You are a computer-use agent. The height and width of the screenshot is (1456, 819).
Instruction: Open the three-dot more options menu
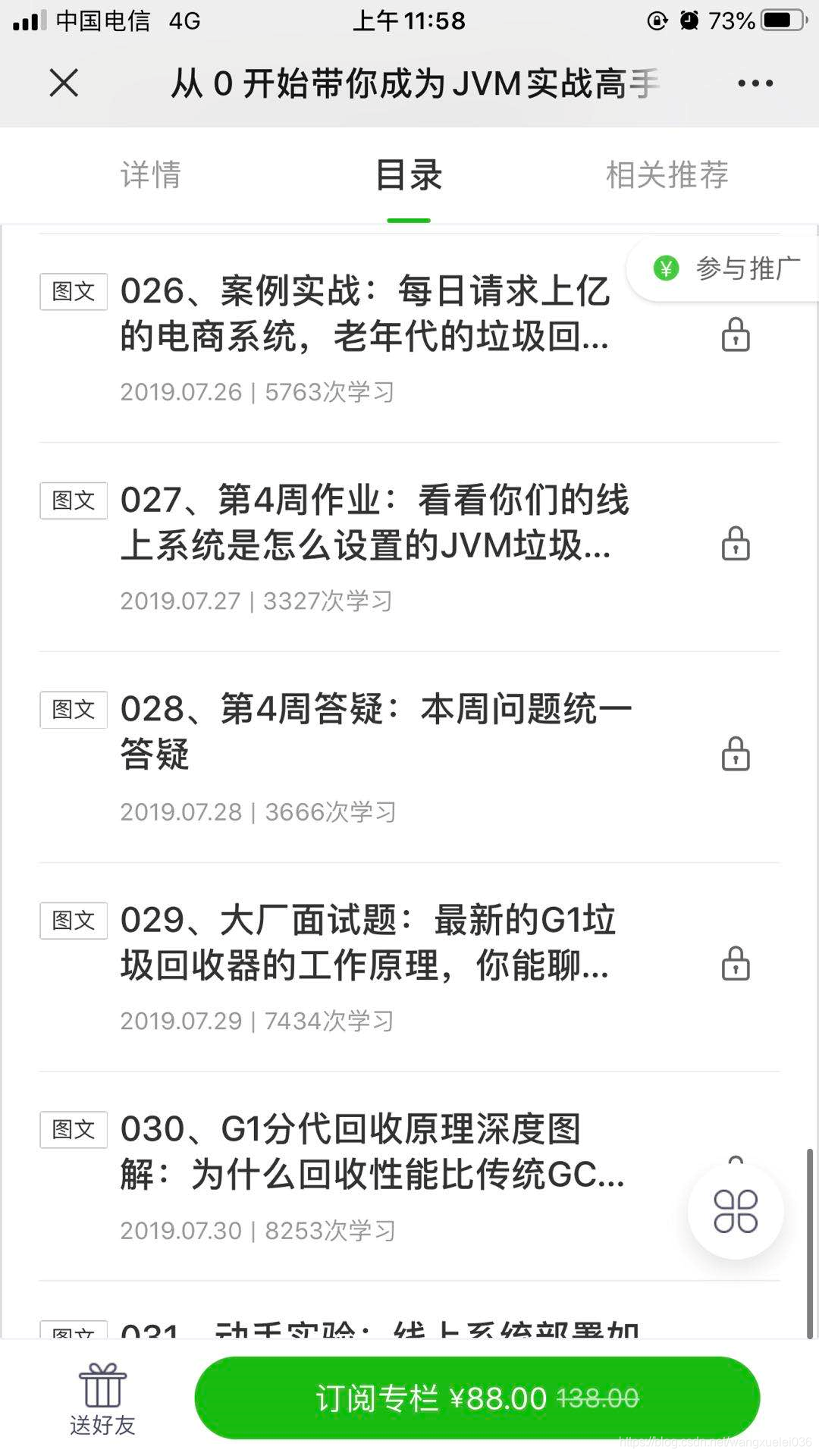coord(755,83)
